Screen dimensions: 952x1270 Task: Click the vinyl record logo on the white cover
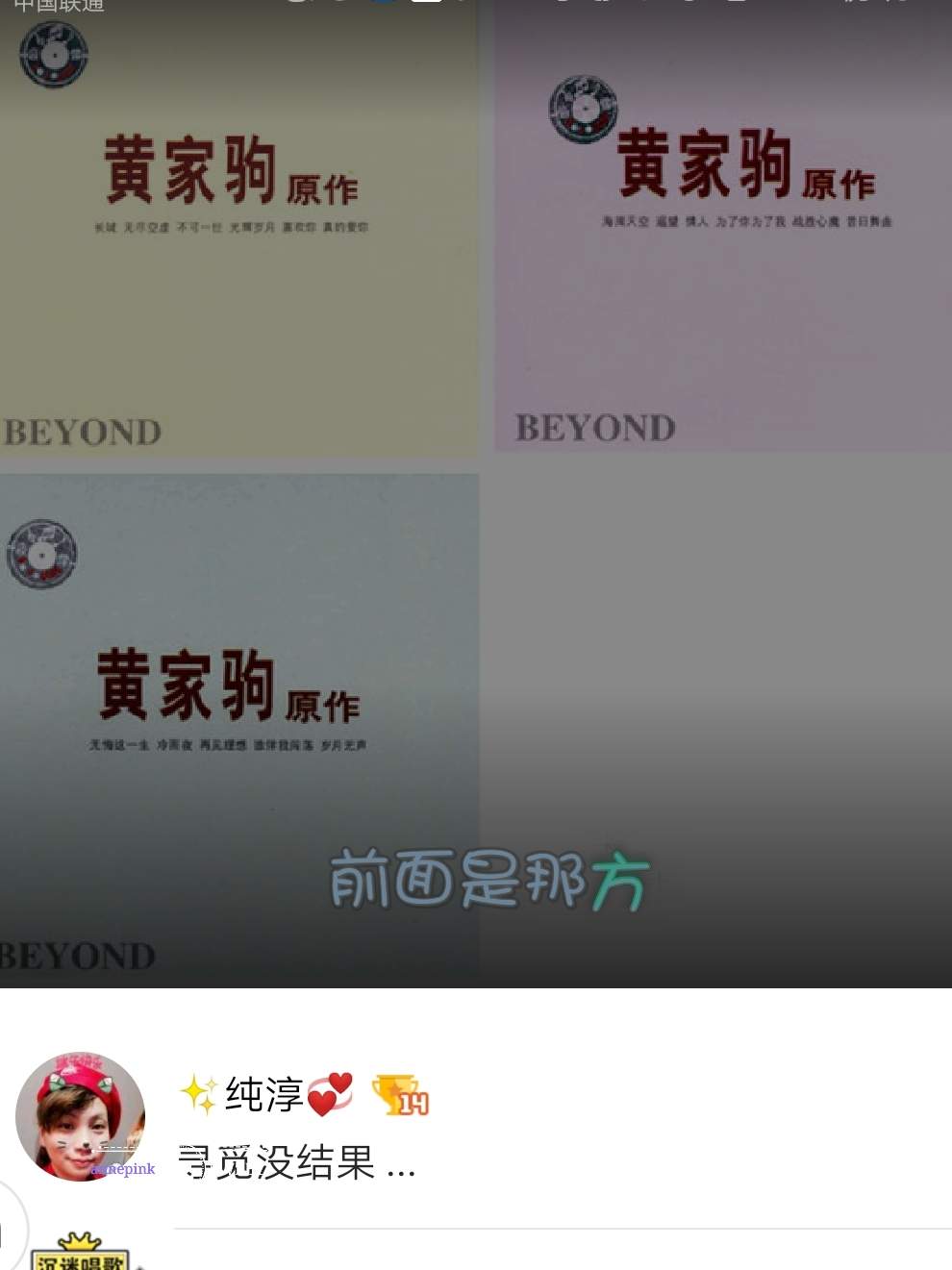pos(42,555)
